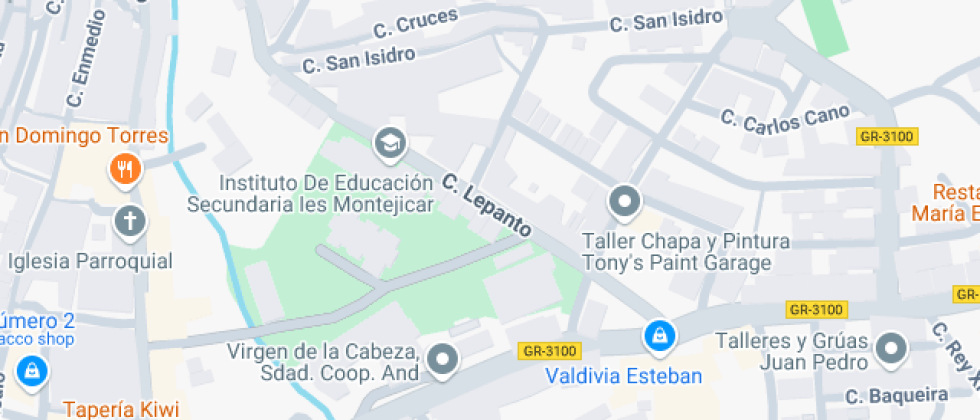Open the Instituto De Educación Secundaria marker
The image size is (980, 420).
coord(388,144)
